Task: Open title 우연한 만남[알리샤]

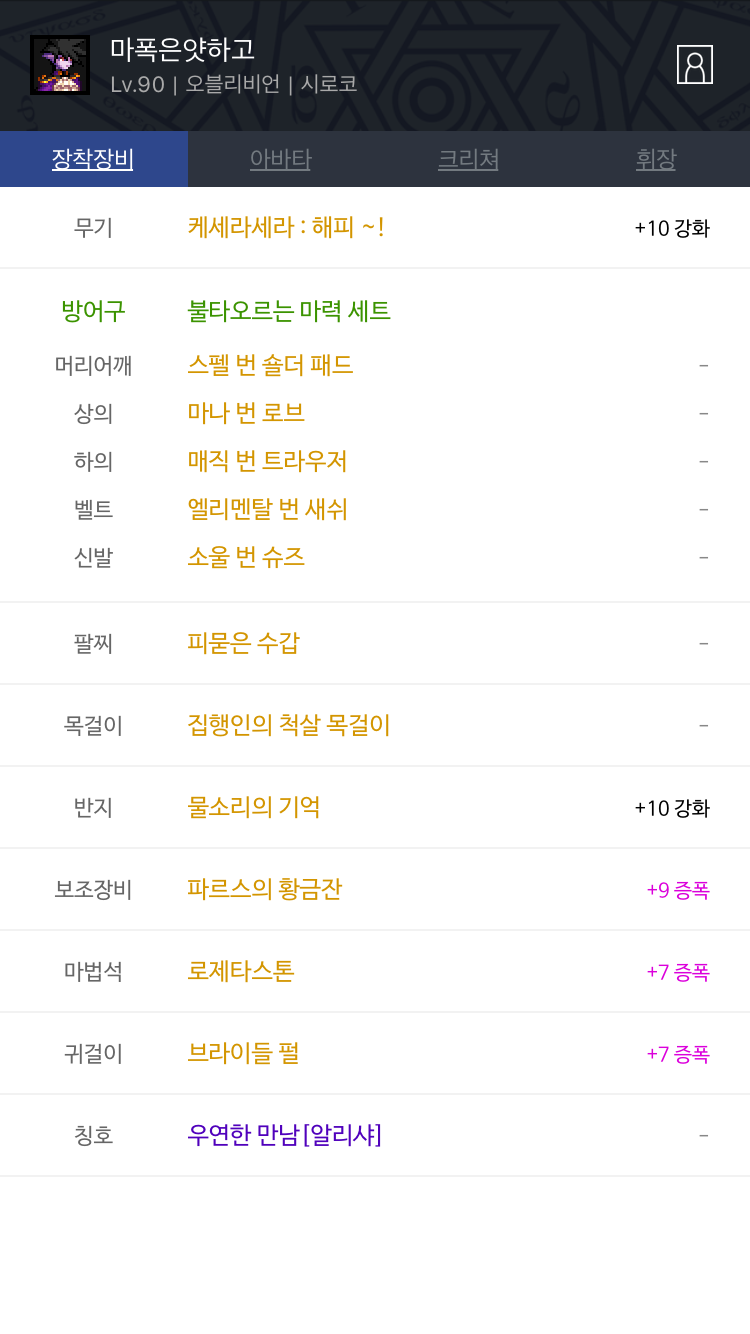Action: coord(284,1135)
